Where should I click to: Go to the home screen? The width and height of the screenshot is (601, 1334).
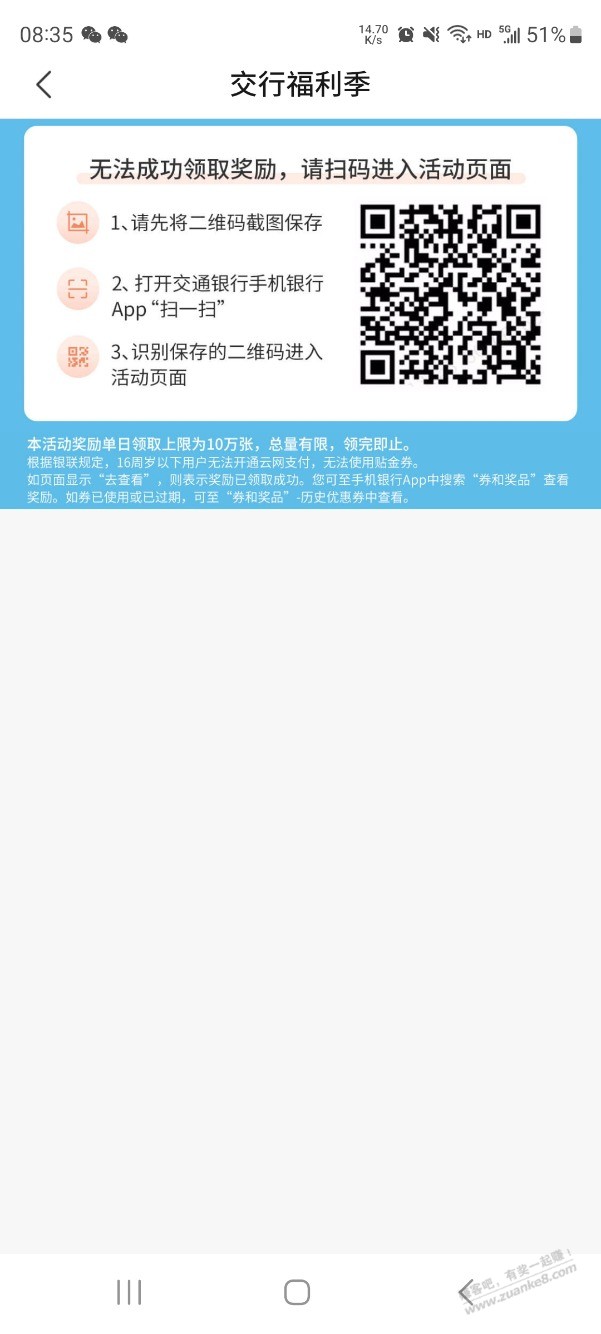click(x=297, y=1292)
